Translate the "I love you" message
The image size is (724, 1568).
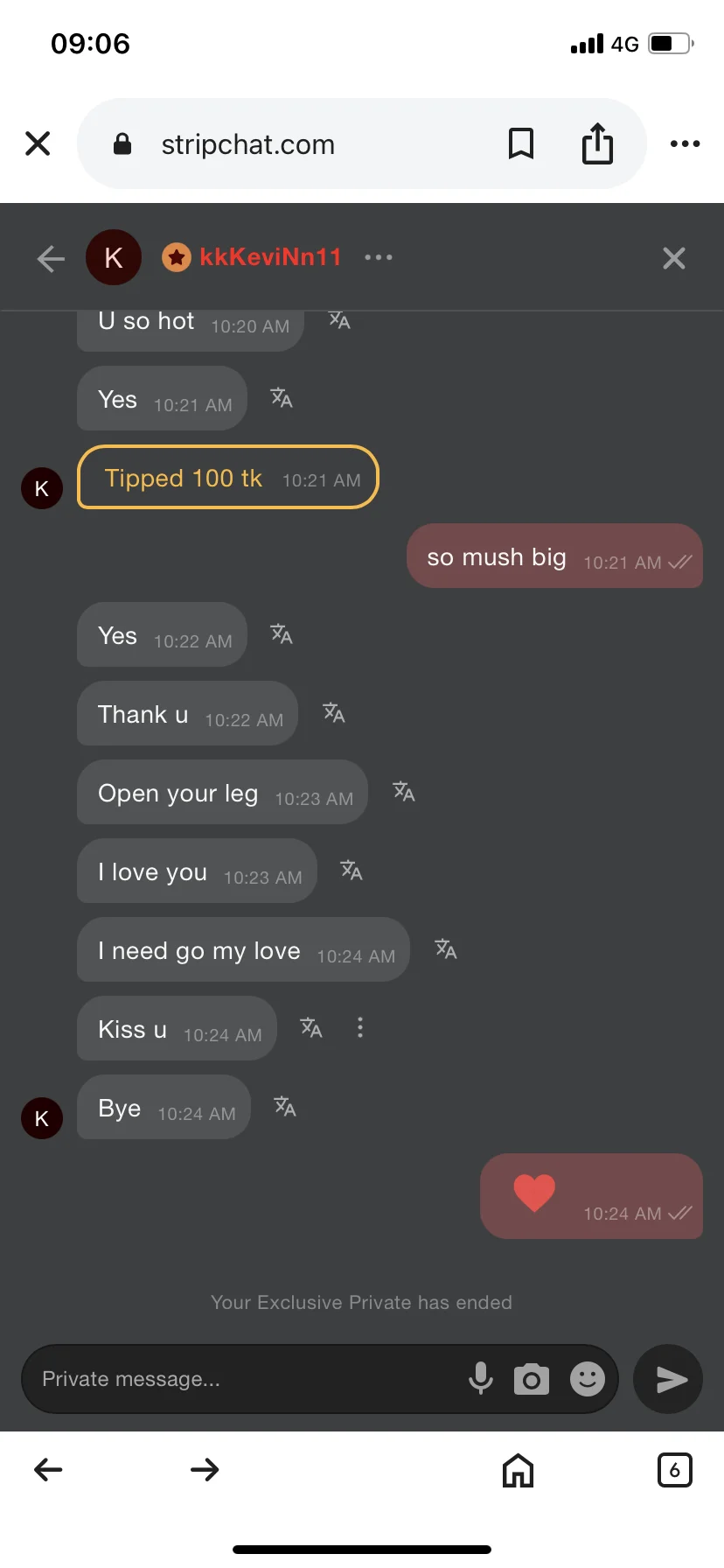351,871
